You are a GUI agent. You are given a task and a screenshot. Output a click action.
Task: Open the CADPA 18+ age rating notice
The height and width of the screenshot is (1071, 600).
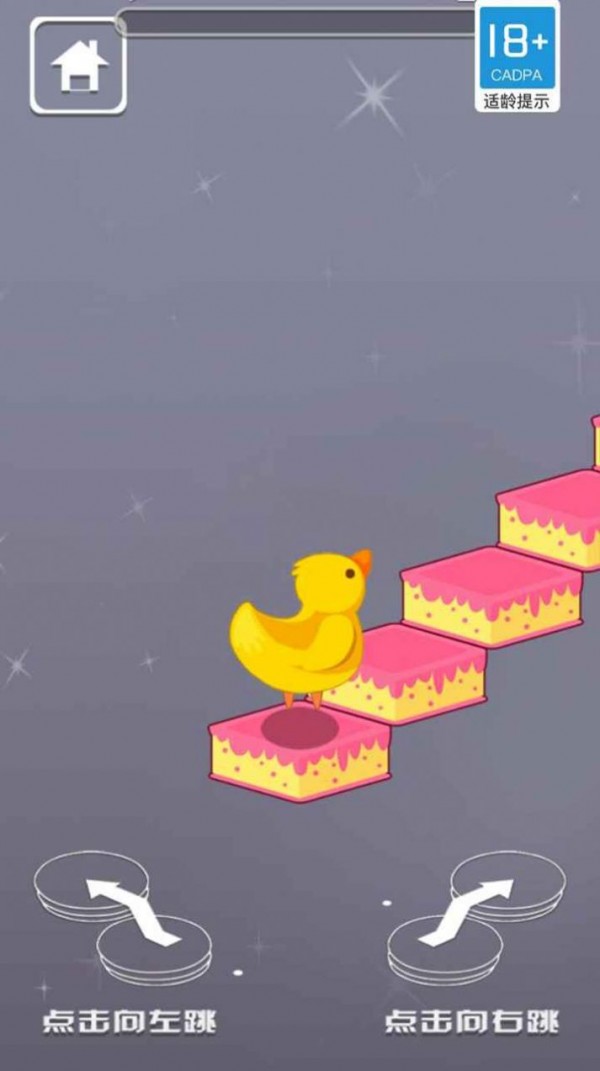click(516, 56)
